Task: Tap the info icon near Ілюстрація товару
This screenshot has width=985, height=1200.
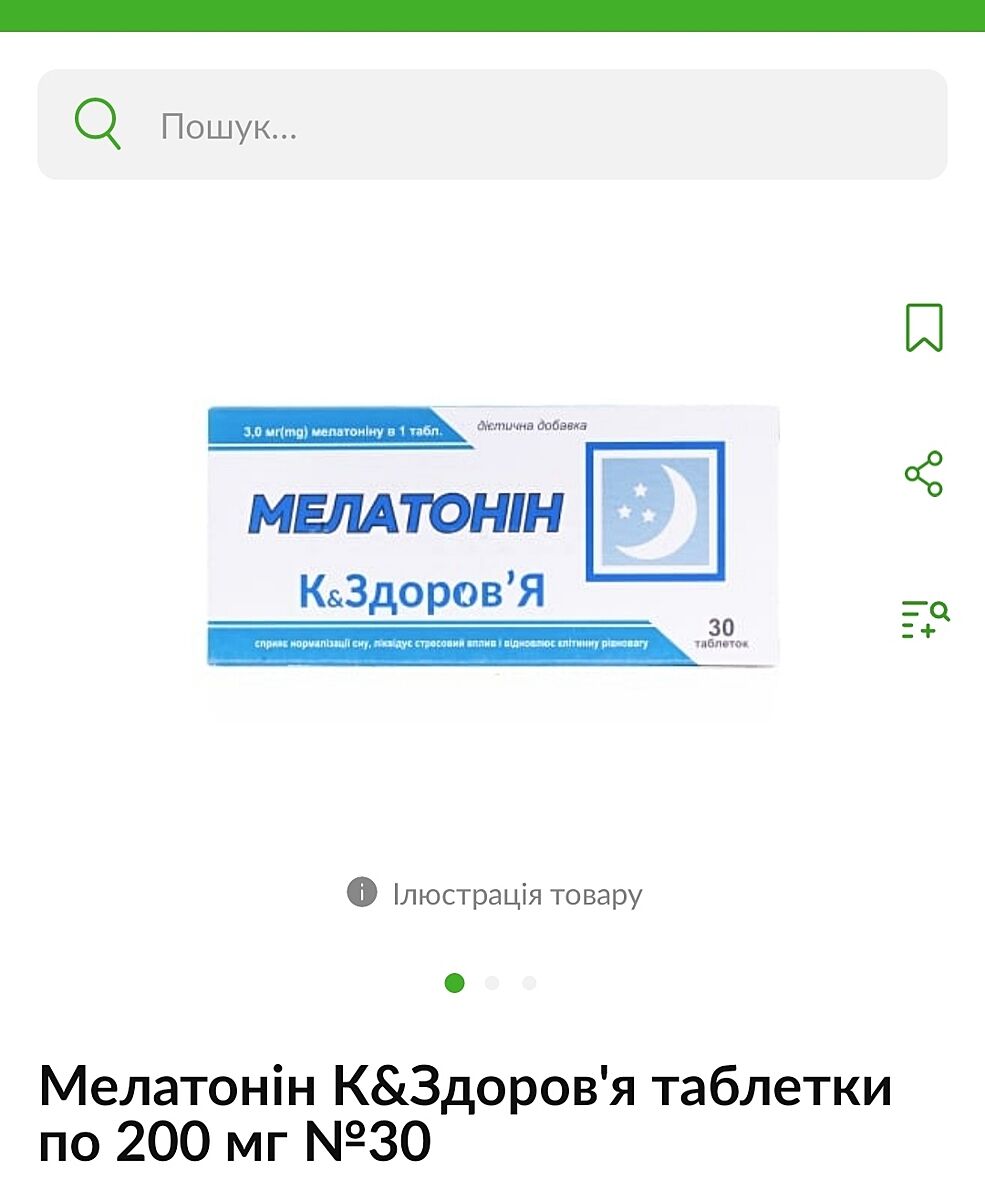Action: pyautogui.click(x=362, y=892)
